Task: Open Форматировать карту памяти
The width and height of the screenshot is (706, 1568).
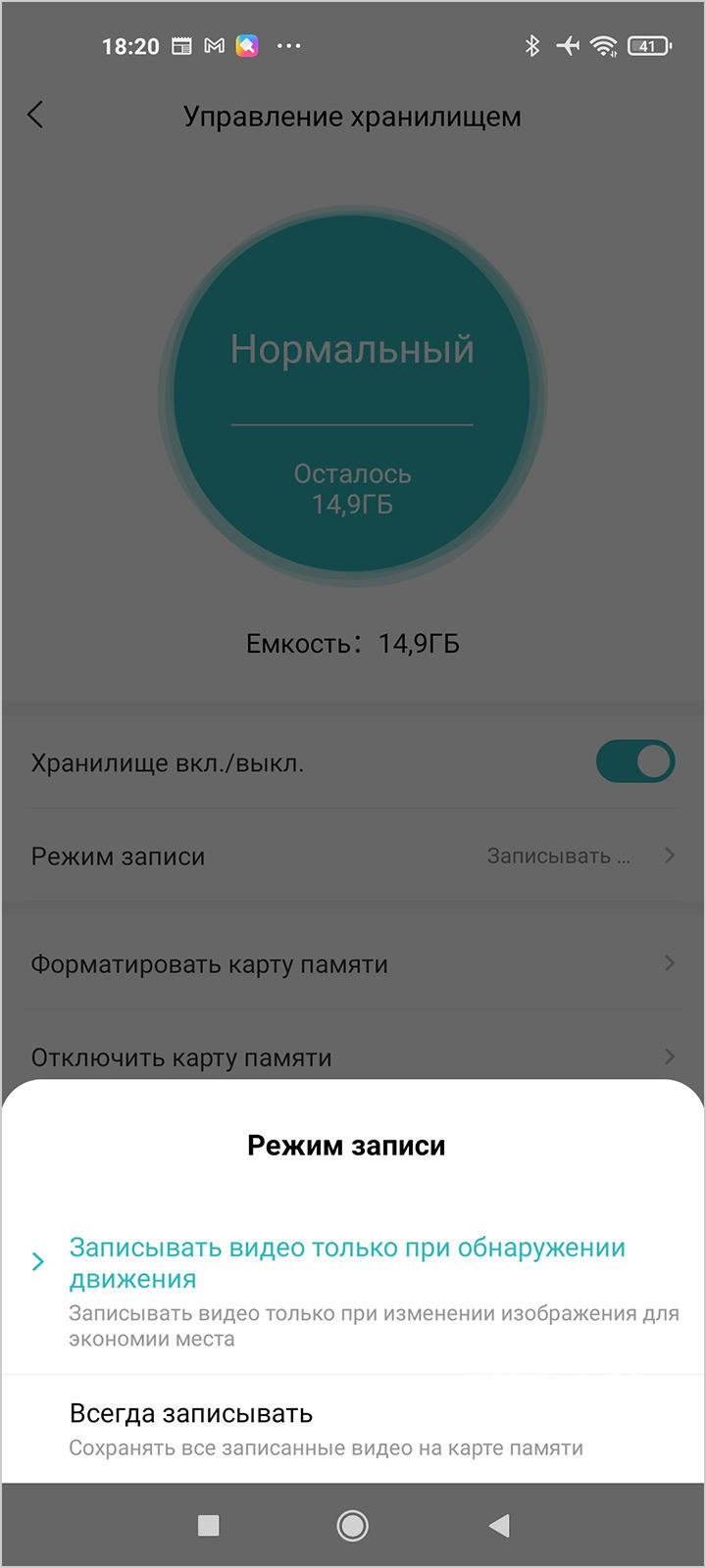Action: click(x=353, y=964)
